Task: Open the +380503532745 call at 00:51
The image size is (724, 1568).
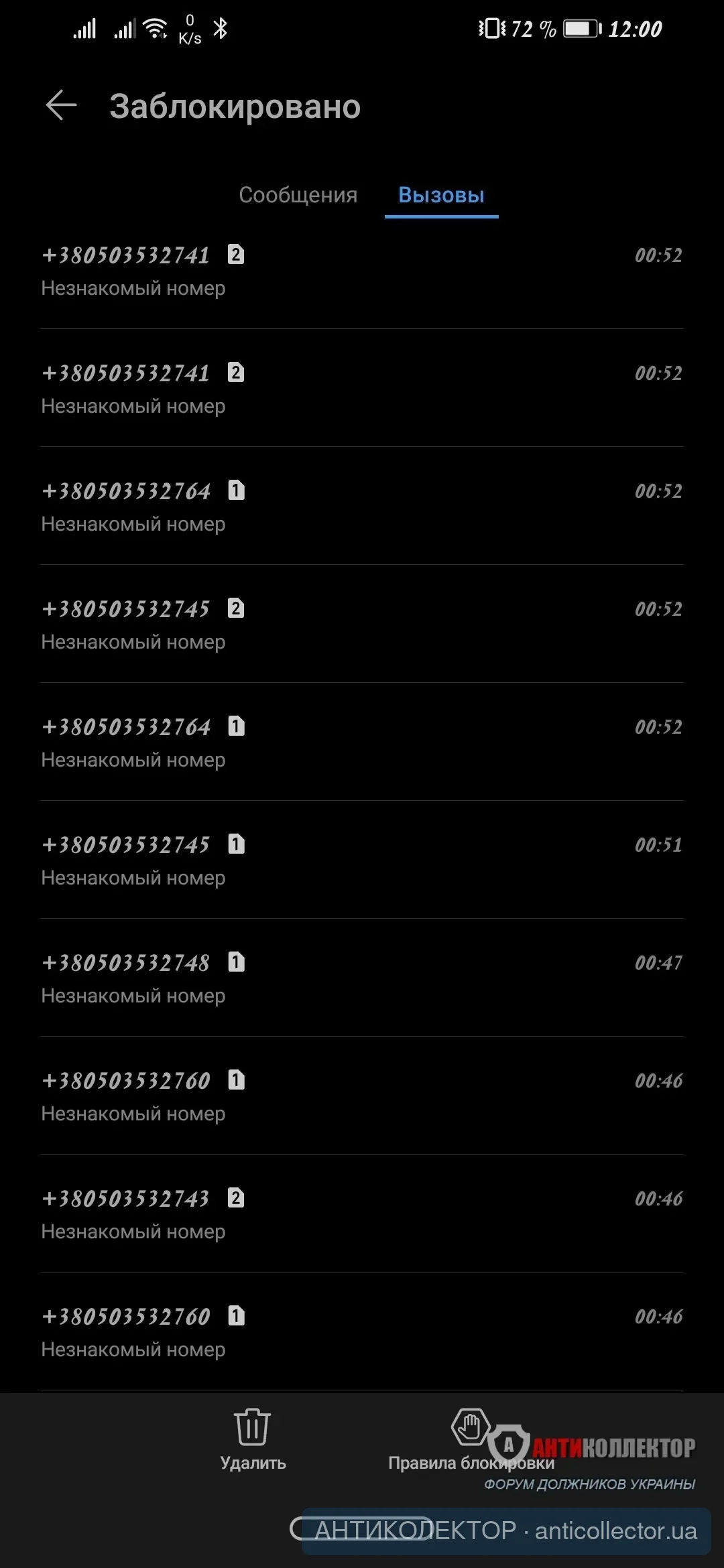Action: (362, 860)
